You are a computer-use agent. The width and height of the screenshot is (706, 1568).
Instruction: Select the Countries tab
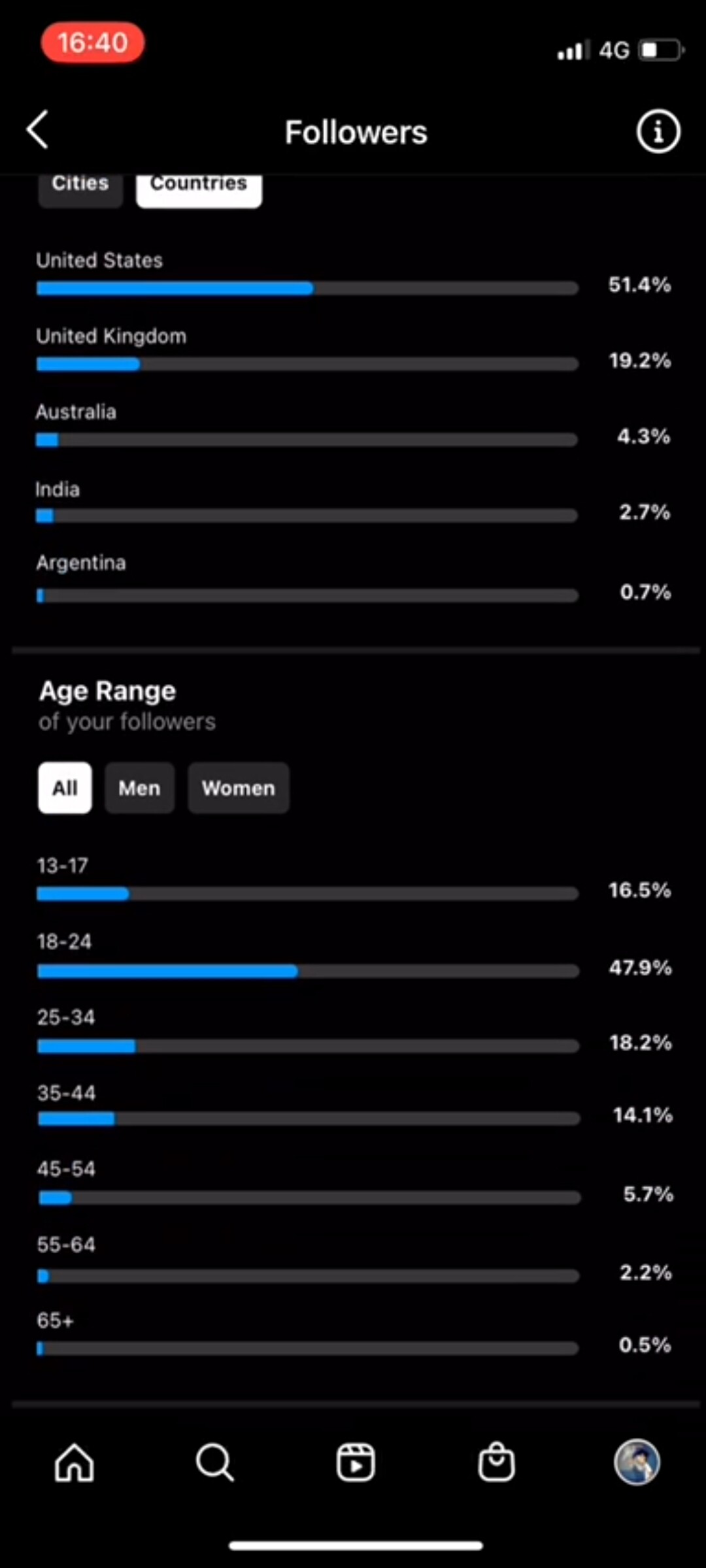(199, 188)
